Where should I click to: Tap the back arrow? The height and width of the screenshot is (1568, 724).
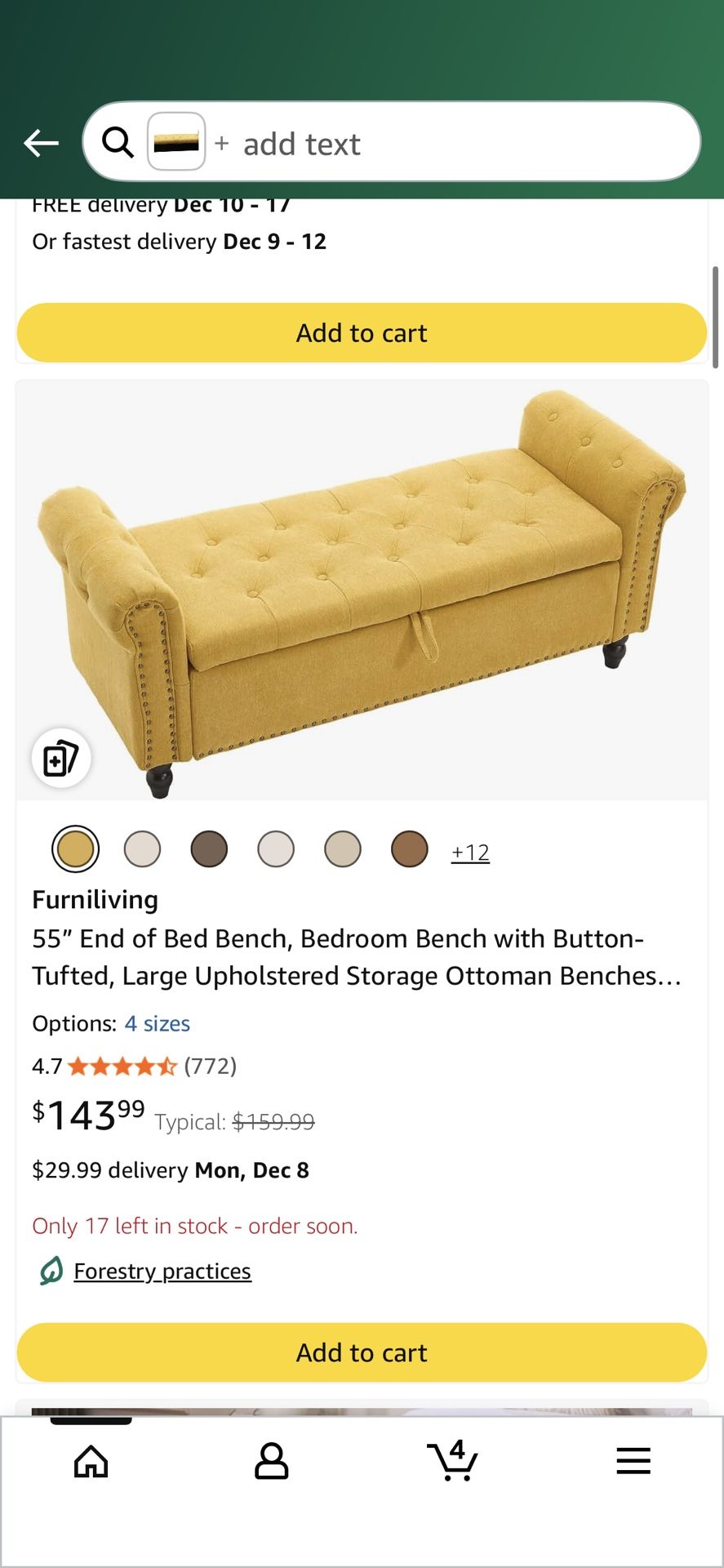42,141
